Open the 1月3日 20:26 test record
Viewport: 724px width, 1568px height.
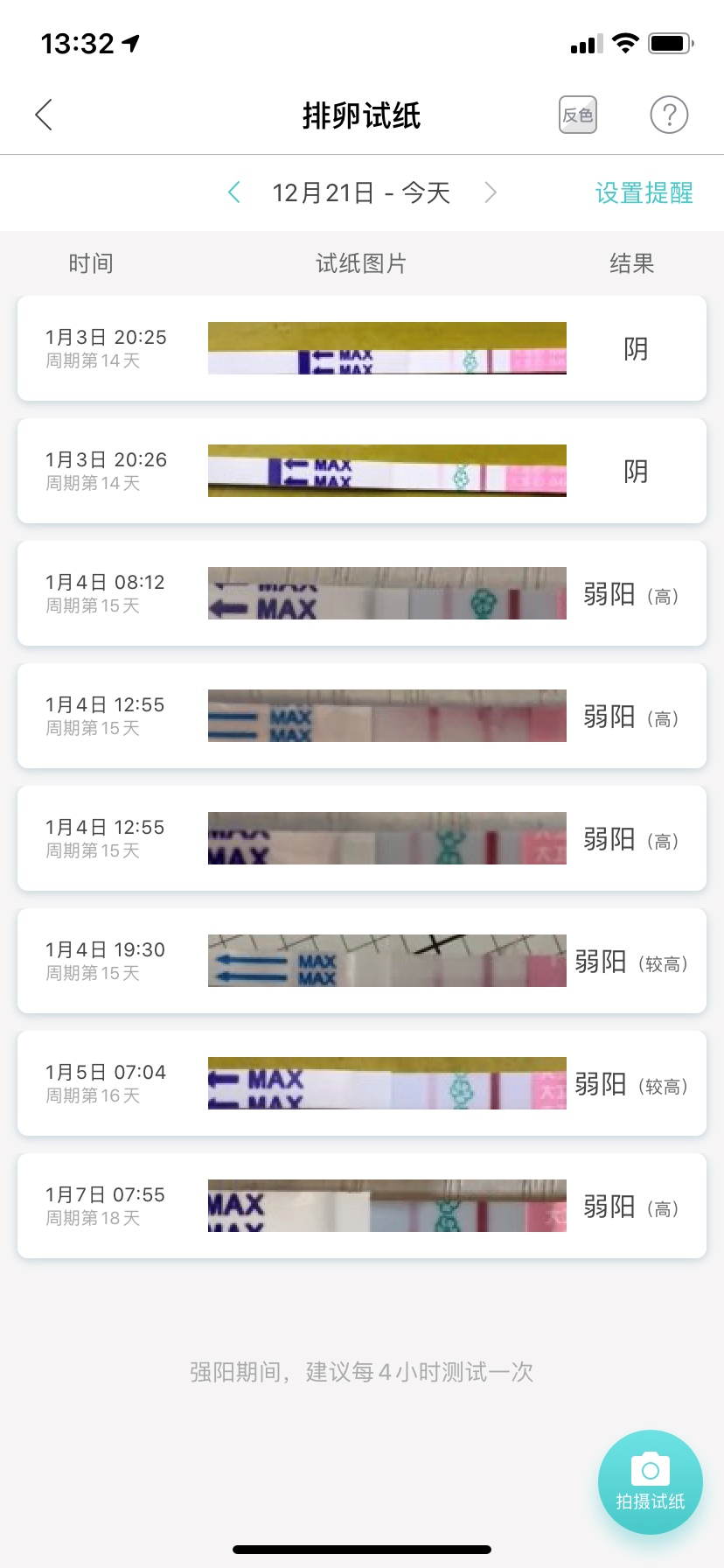coord(362,471)
